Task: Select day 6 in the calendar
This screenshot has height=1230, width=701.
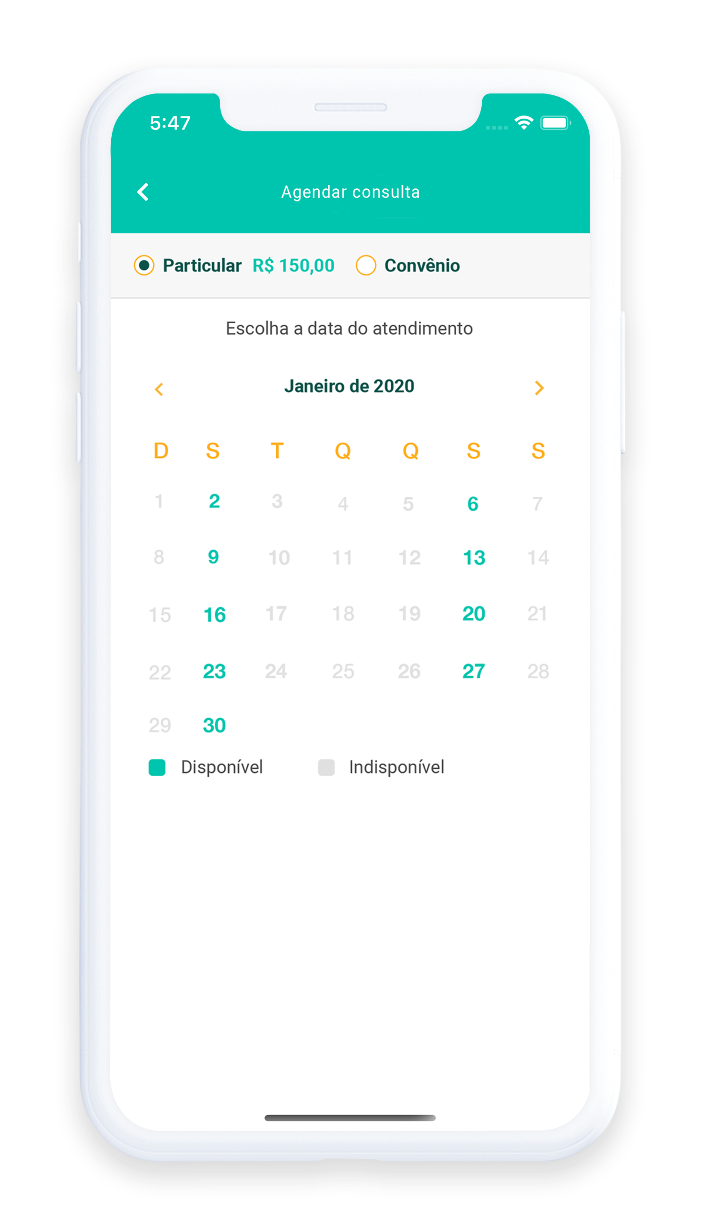Action: point(473,505)
